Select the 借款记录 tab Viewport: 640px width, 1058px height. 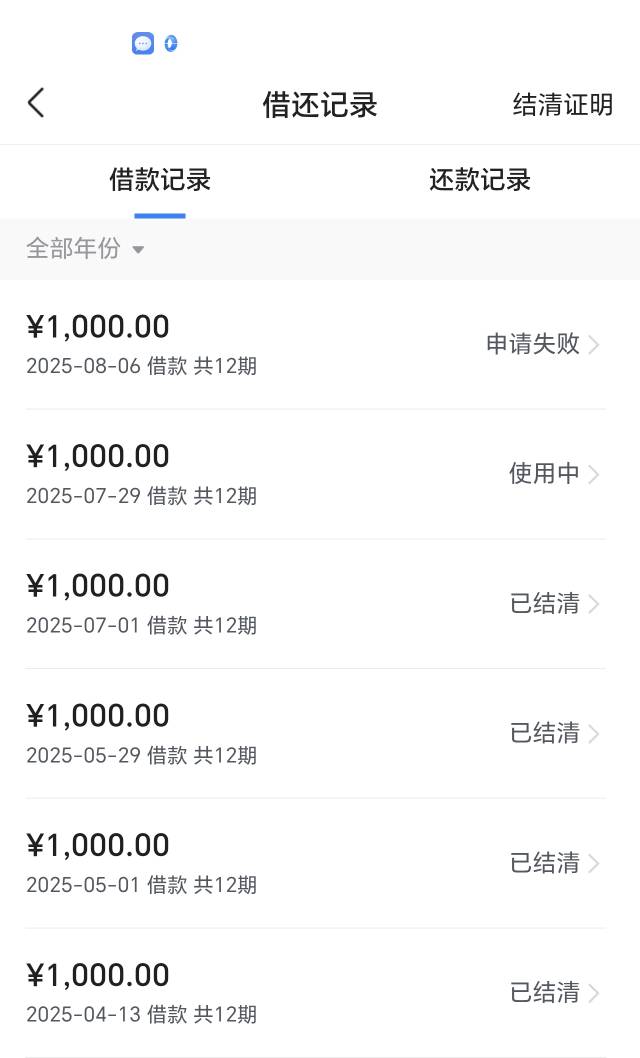pyautogui.click(x=160, y=181)
